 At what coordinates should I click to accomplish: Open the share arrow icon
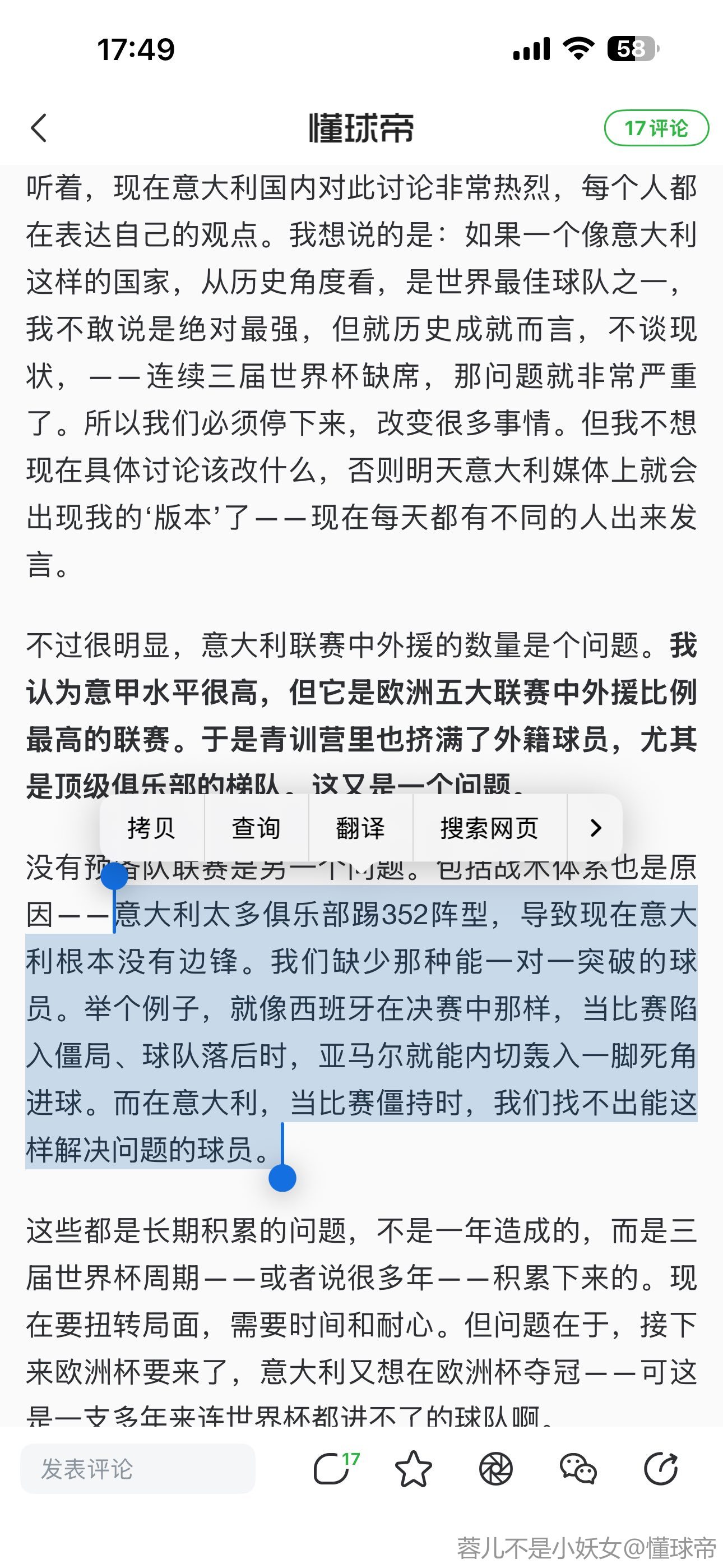661,1469
